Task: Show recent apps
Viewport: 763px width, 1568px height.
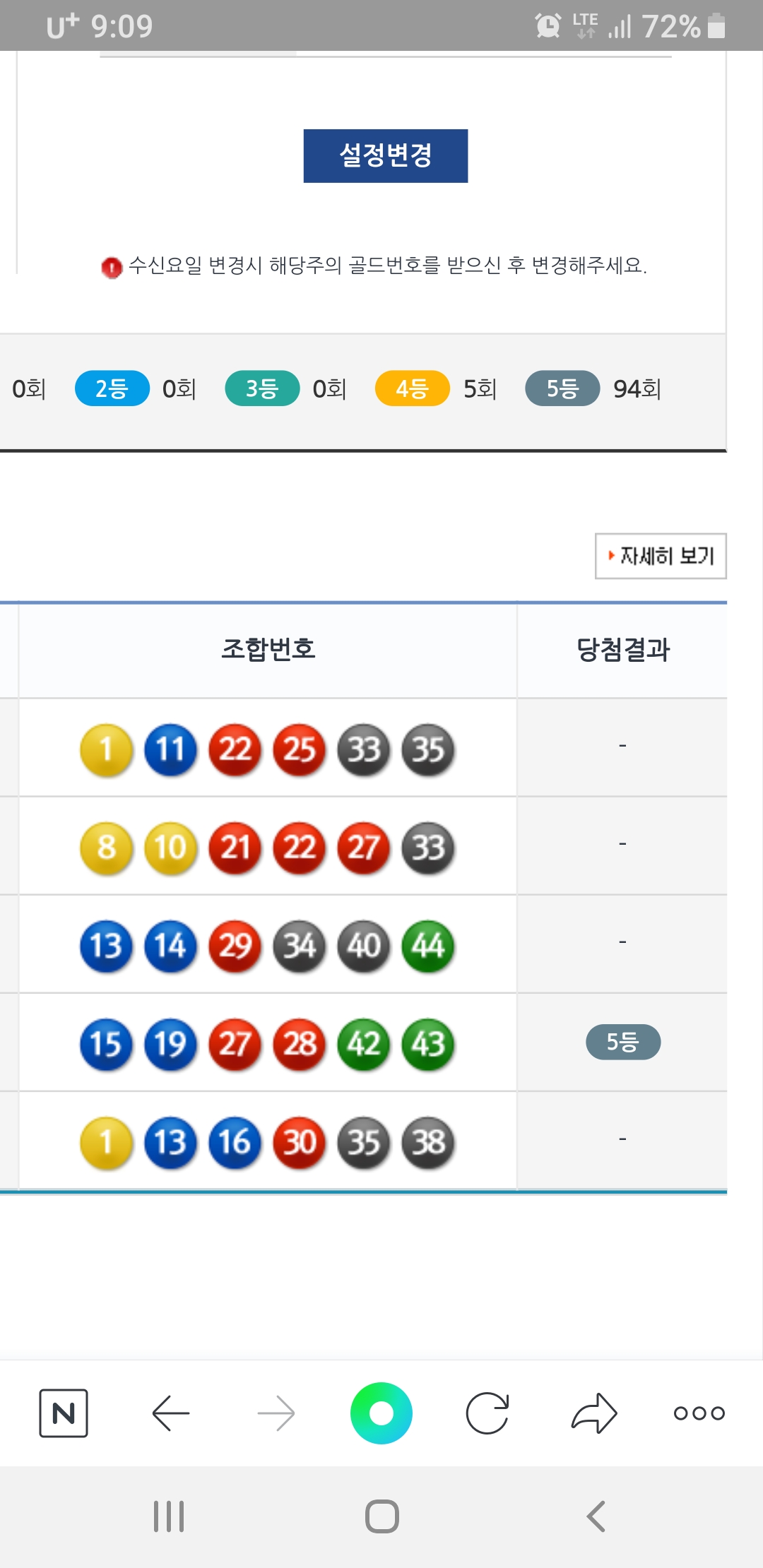Action: 169,1516
